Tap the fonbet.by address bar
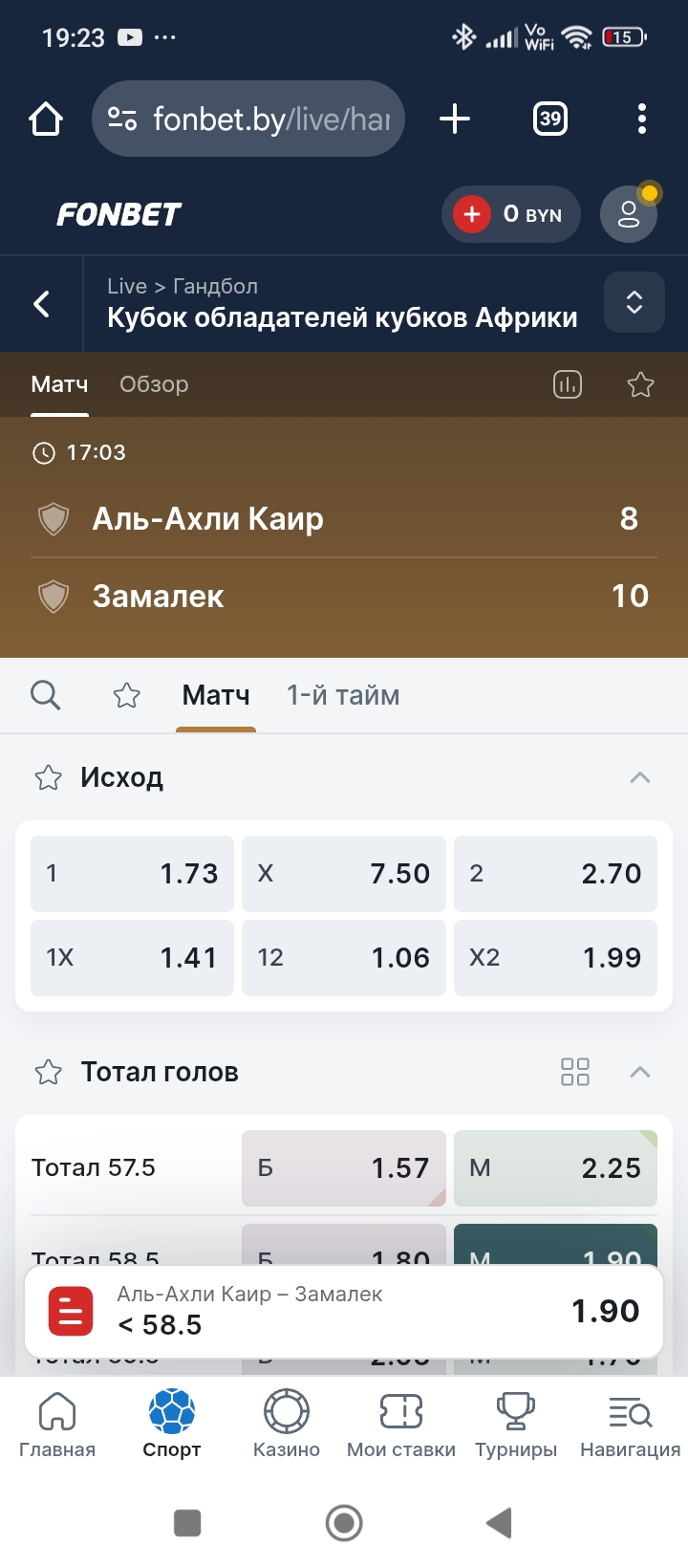This screenshot has width=688, height=1568. tap(247, 119)
